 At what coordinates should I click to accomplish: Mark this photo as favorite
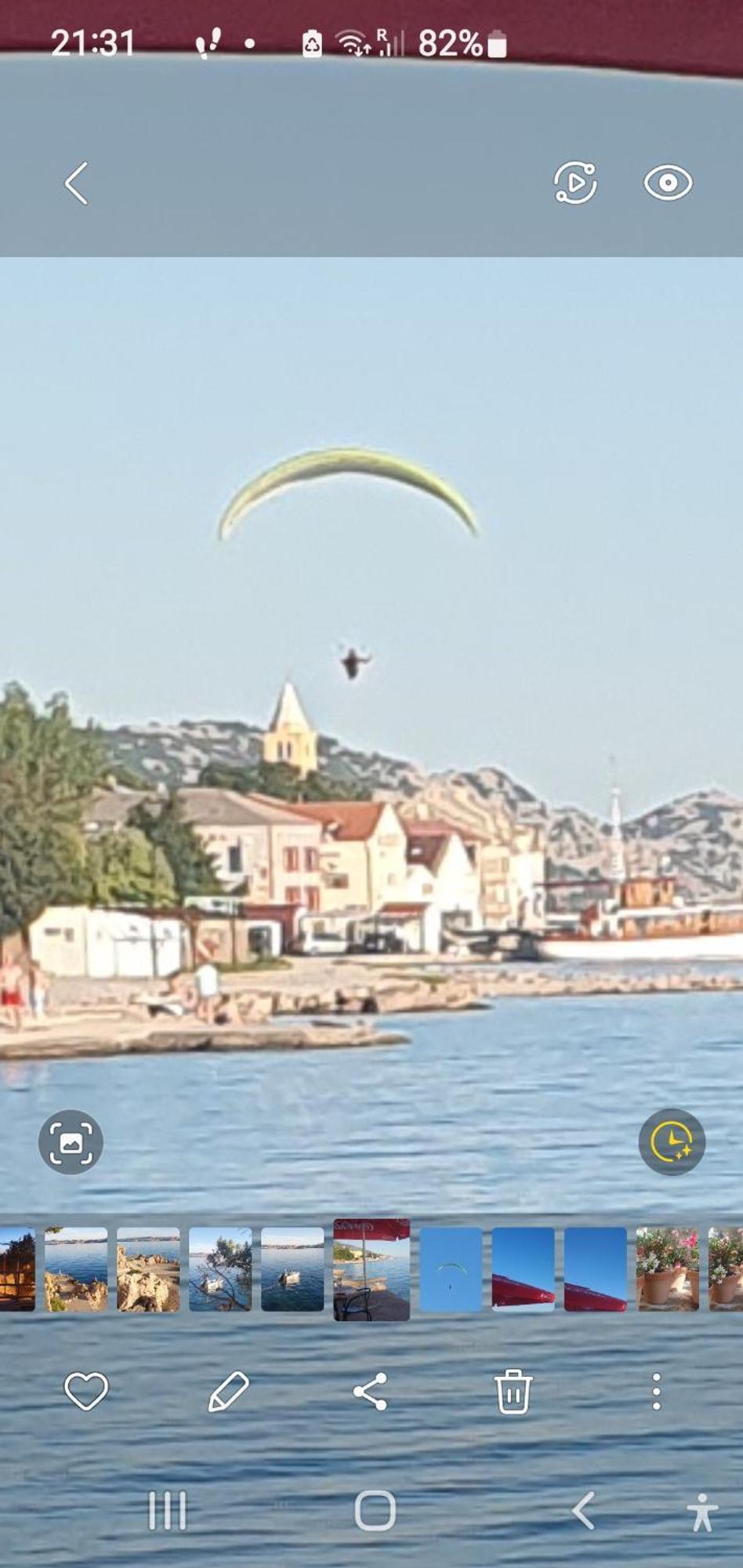tap(85, 1392)
